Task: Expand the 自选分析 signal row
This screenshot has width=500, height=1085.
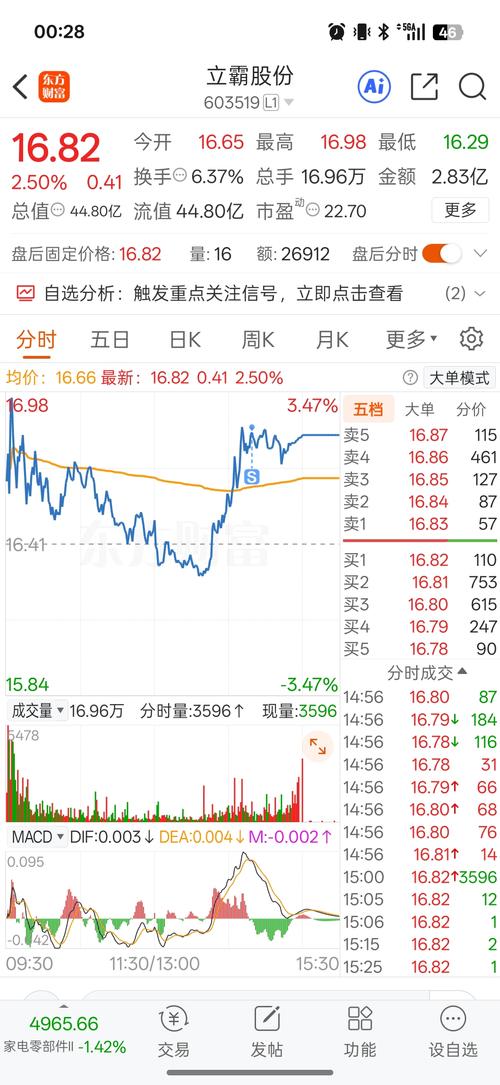Action: pos(250,294)
